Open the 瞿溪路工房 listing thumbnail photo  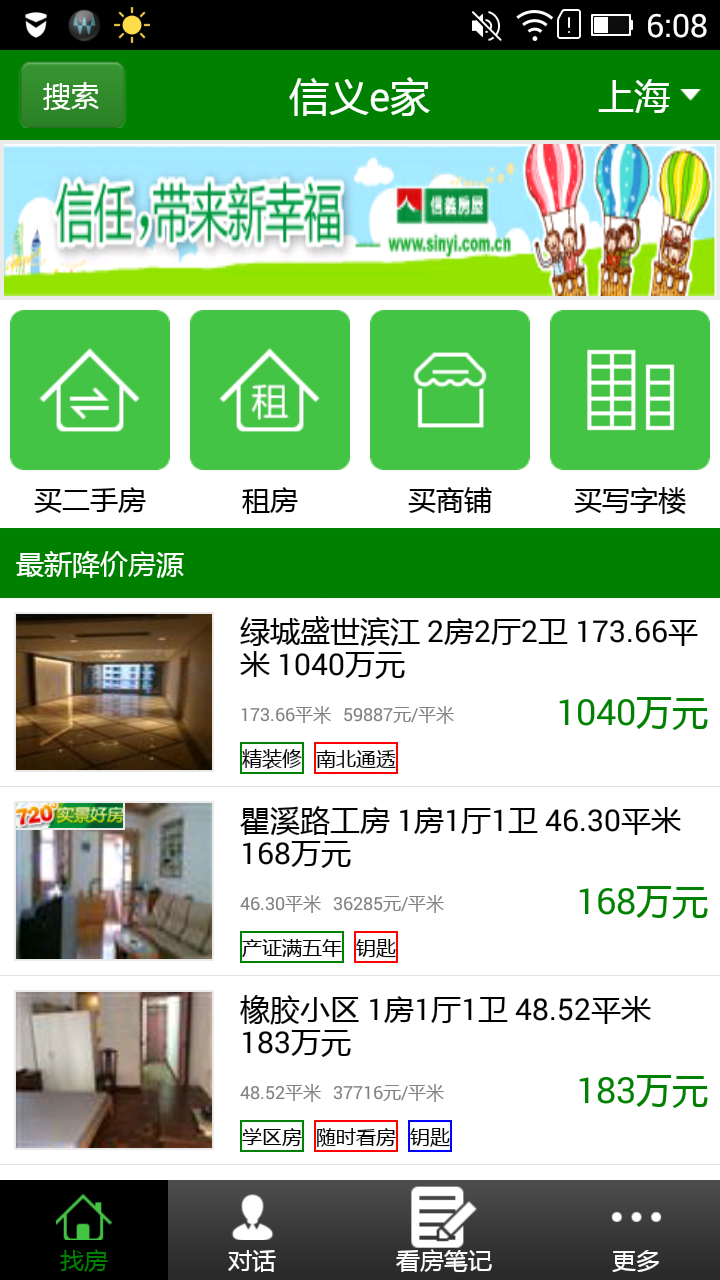click(x=113, y=880)
